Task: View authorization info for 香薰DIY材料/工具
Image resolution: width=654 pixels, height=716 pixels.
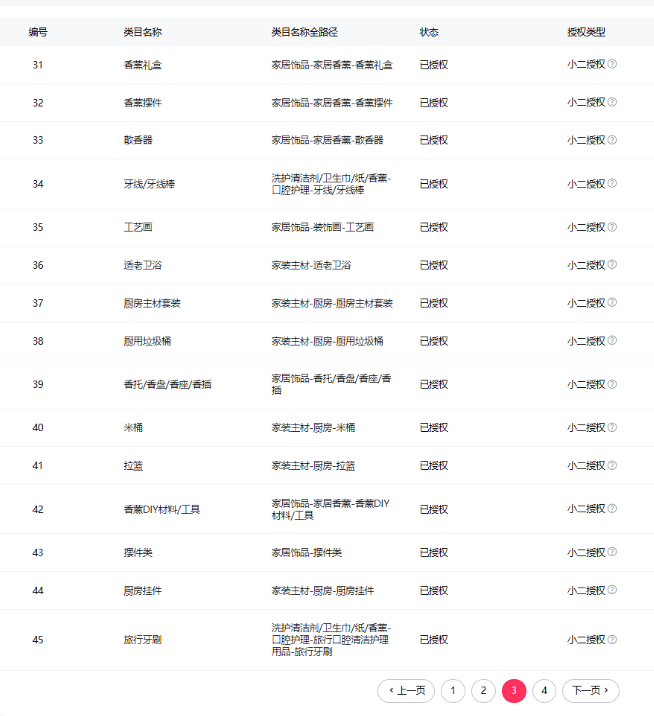Action: coord(612,509)
